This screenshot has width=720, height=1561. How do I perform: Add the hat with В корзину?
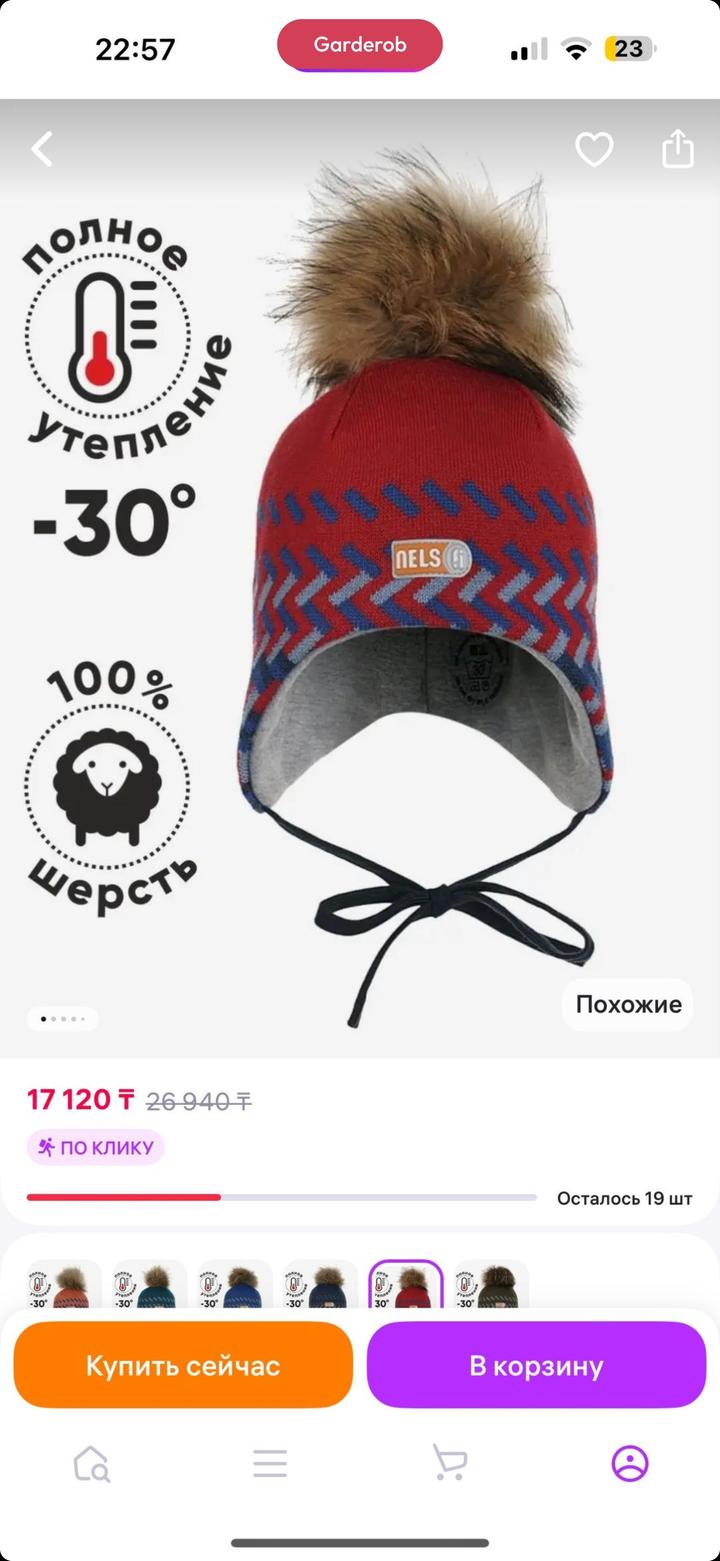click(x=536, y=1365)
